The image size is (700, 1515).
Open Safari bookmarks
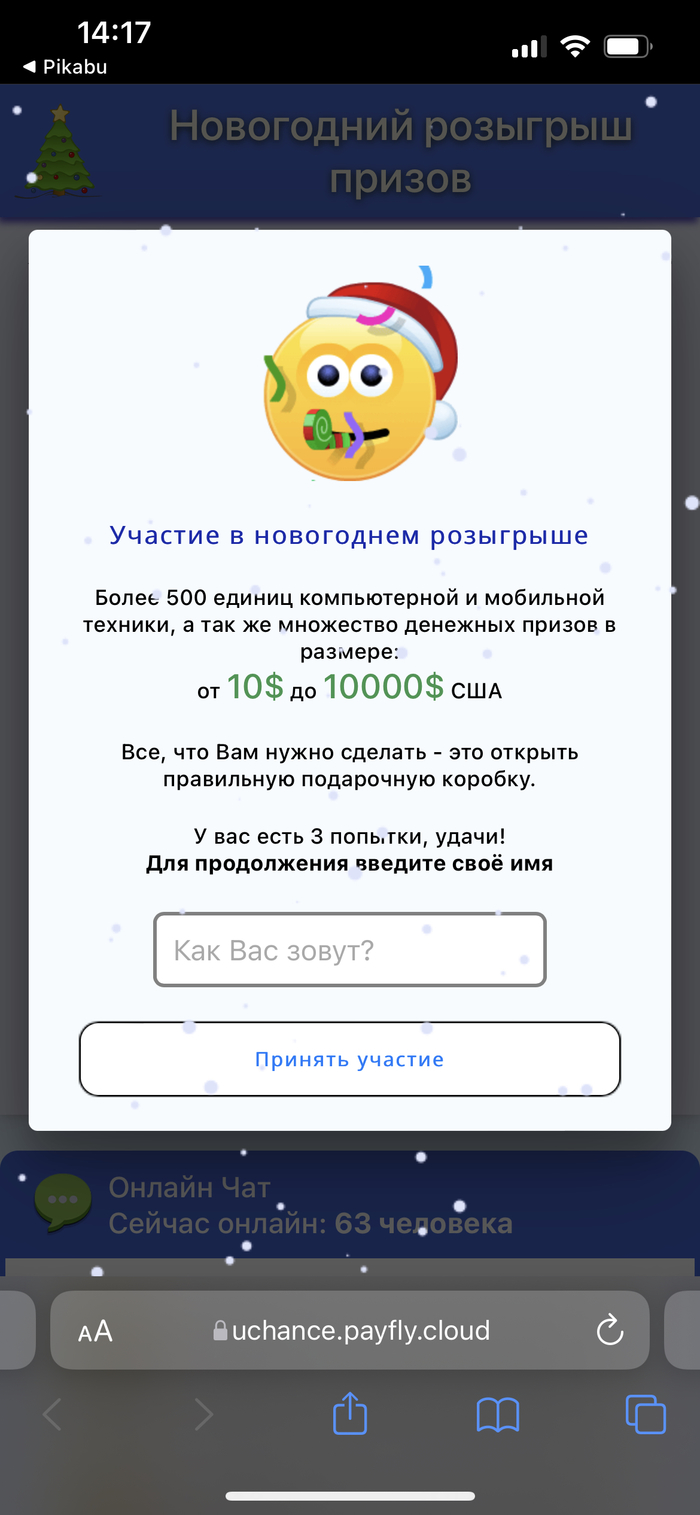tap(497, 1414)
